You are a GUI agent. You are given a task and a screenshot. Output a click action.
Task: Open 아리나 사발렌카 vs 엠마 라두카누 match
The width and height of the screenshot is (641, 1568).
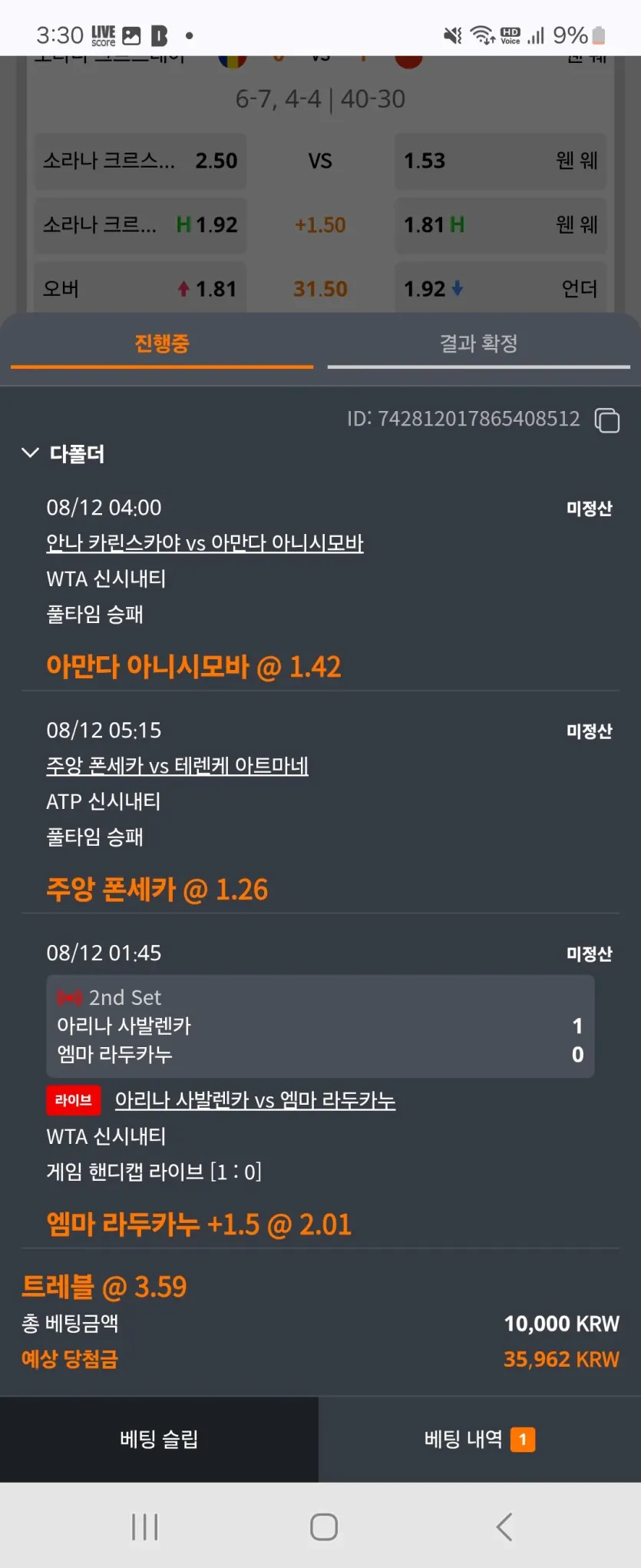pos(255,1100)
